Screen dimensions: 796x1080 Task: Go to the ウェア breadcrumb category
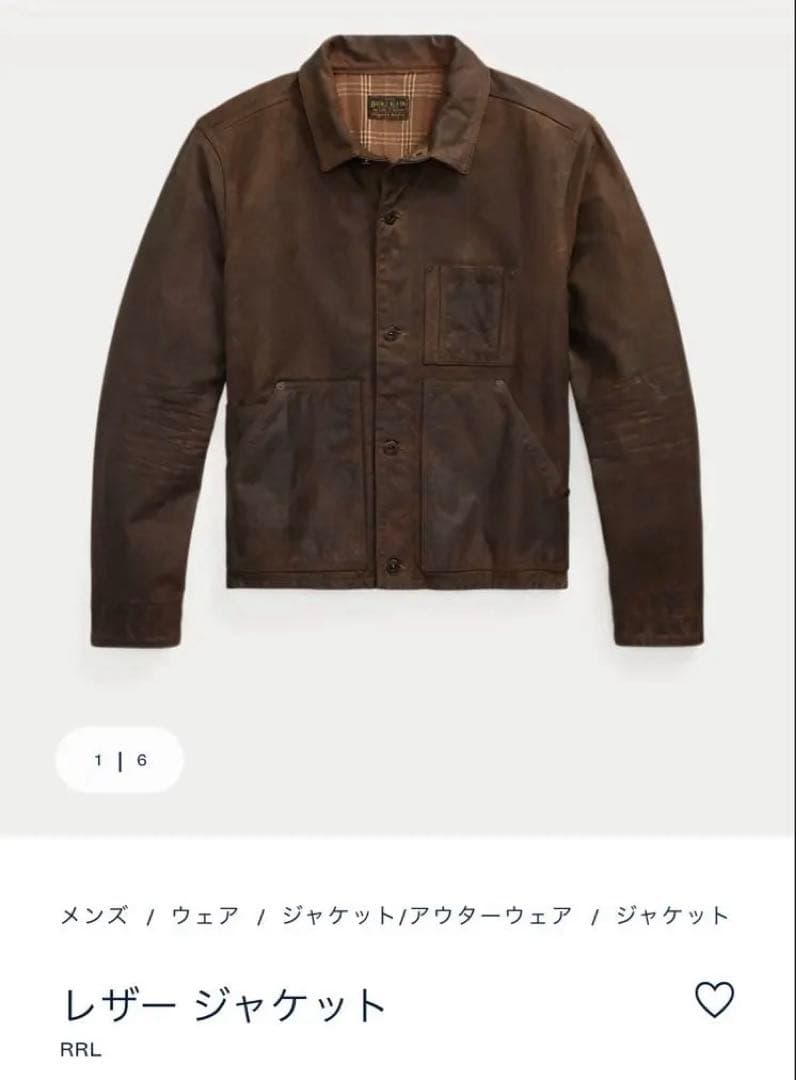(x=205, y=915)
